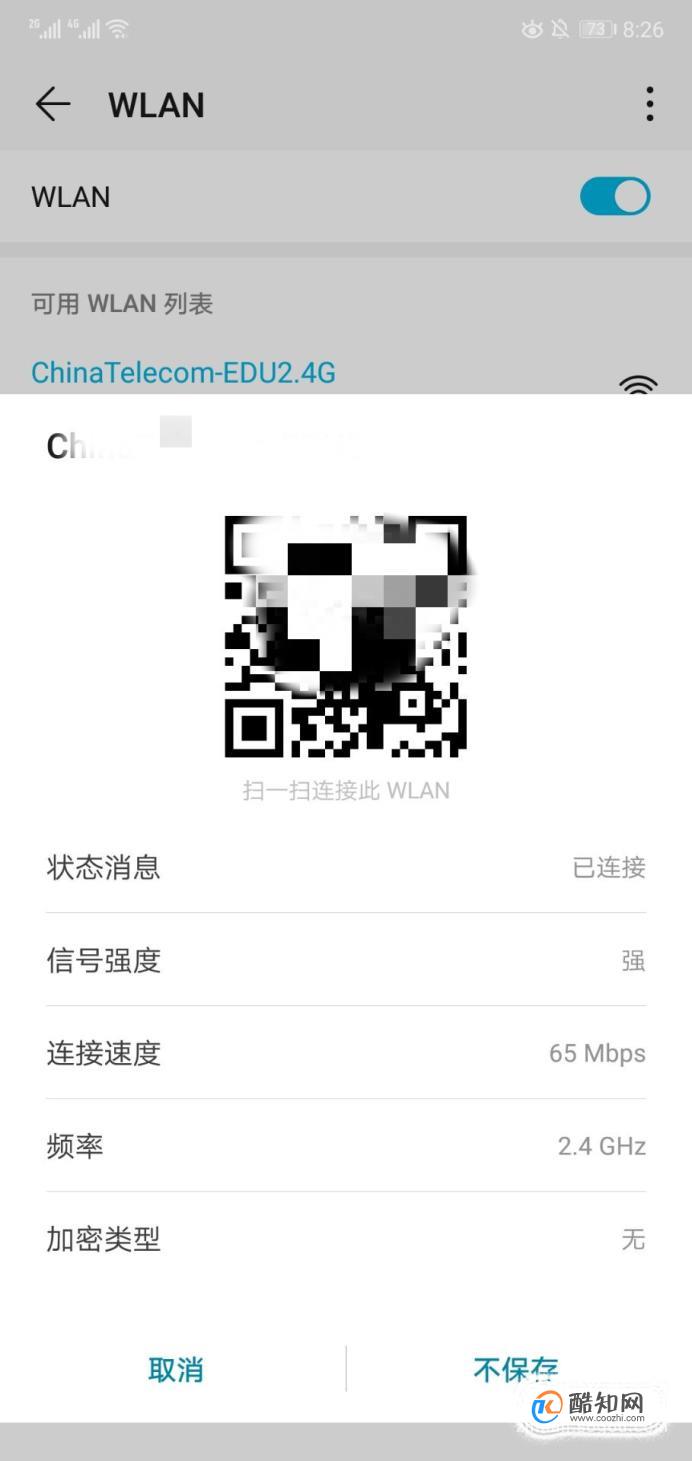Open the three-dot overflow menu
This screenshot has width=692, height=1461.
[650, 104]
